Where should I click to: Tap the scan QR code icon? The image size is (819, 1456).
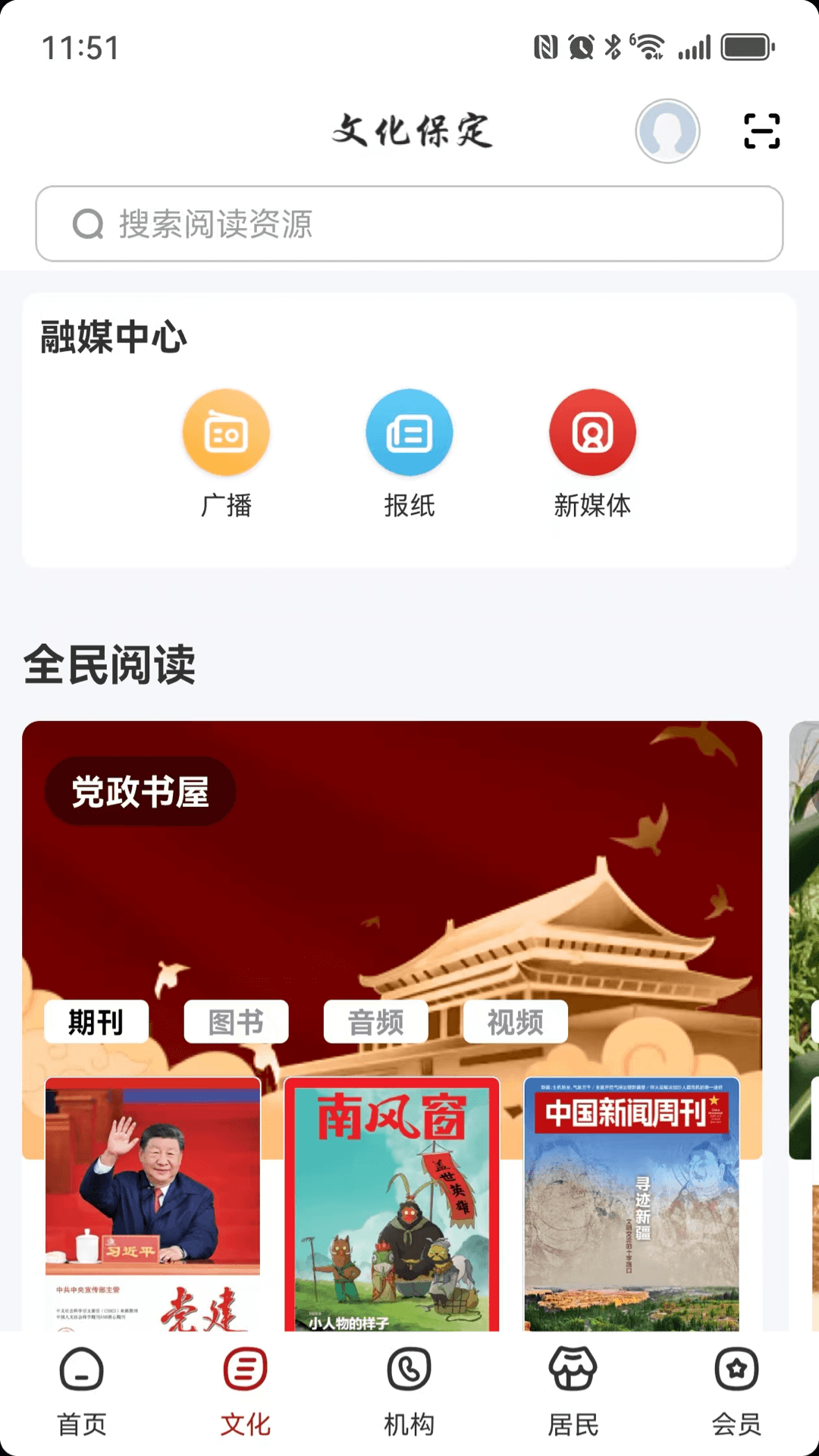(762, 130)
